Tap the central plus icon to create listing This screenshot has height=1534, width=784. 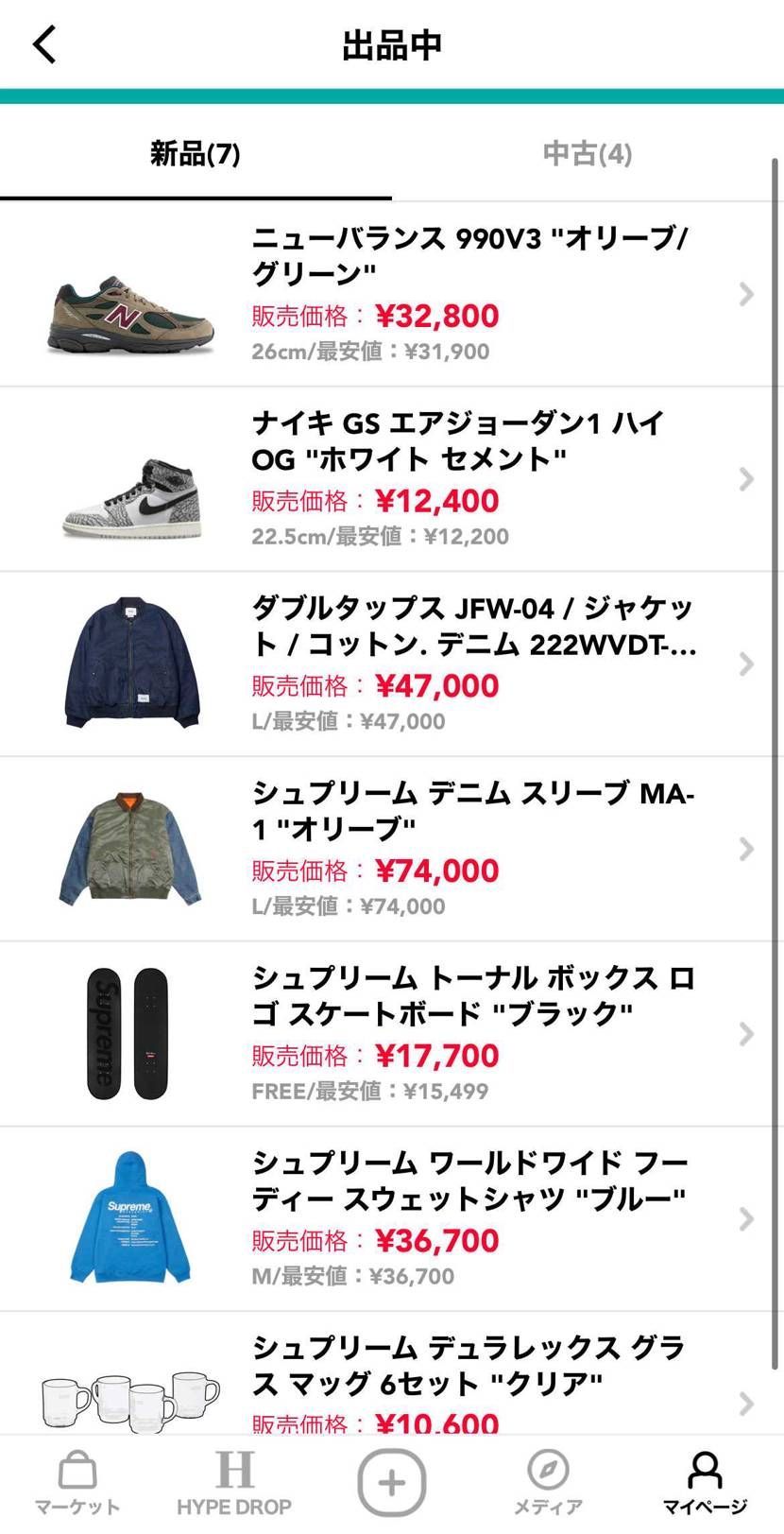pyautogui.click(x=392, y=1479)
